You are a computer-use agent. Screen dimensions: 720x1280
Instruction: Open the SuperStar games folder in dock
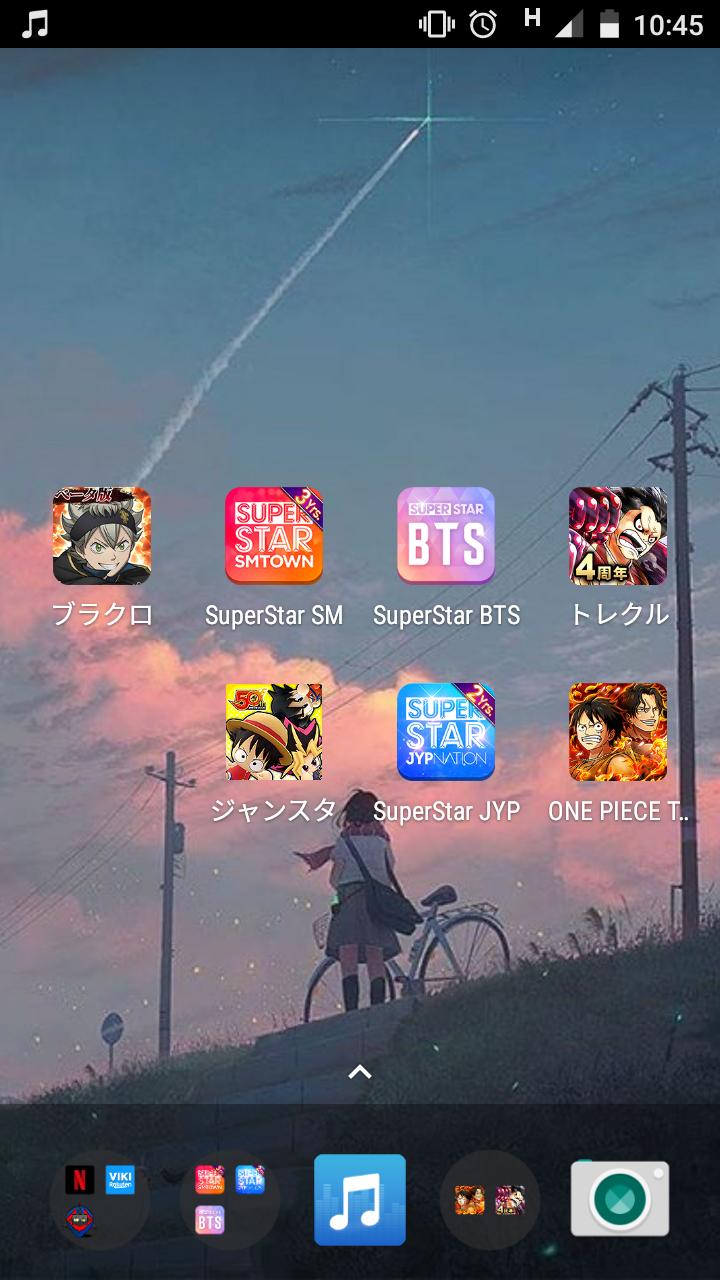tap(230, 1200)
